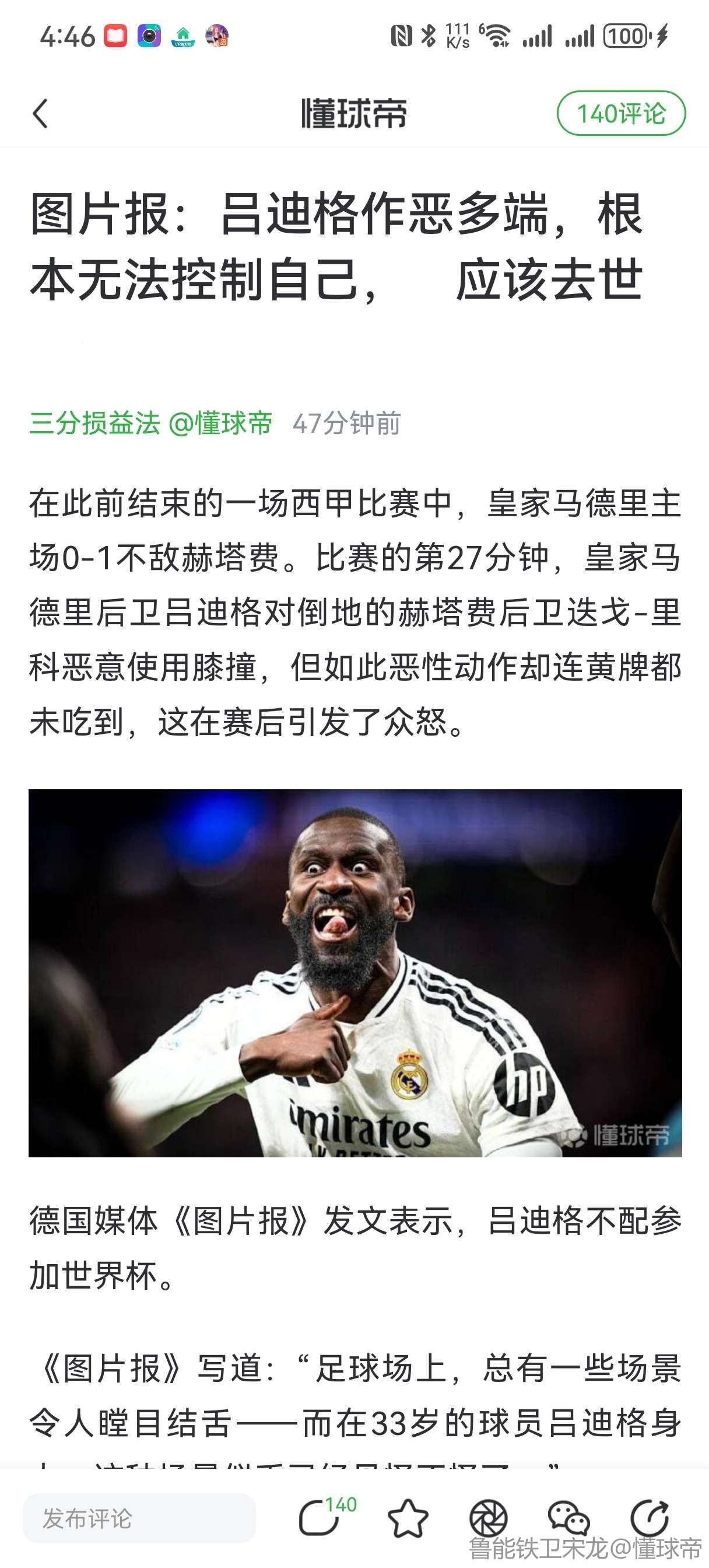
Task: Go back from the article
Action: coord(40,114)
